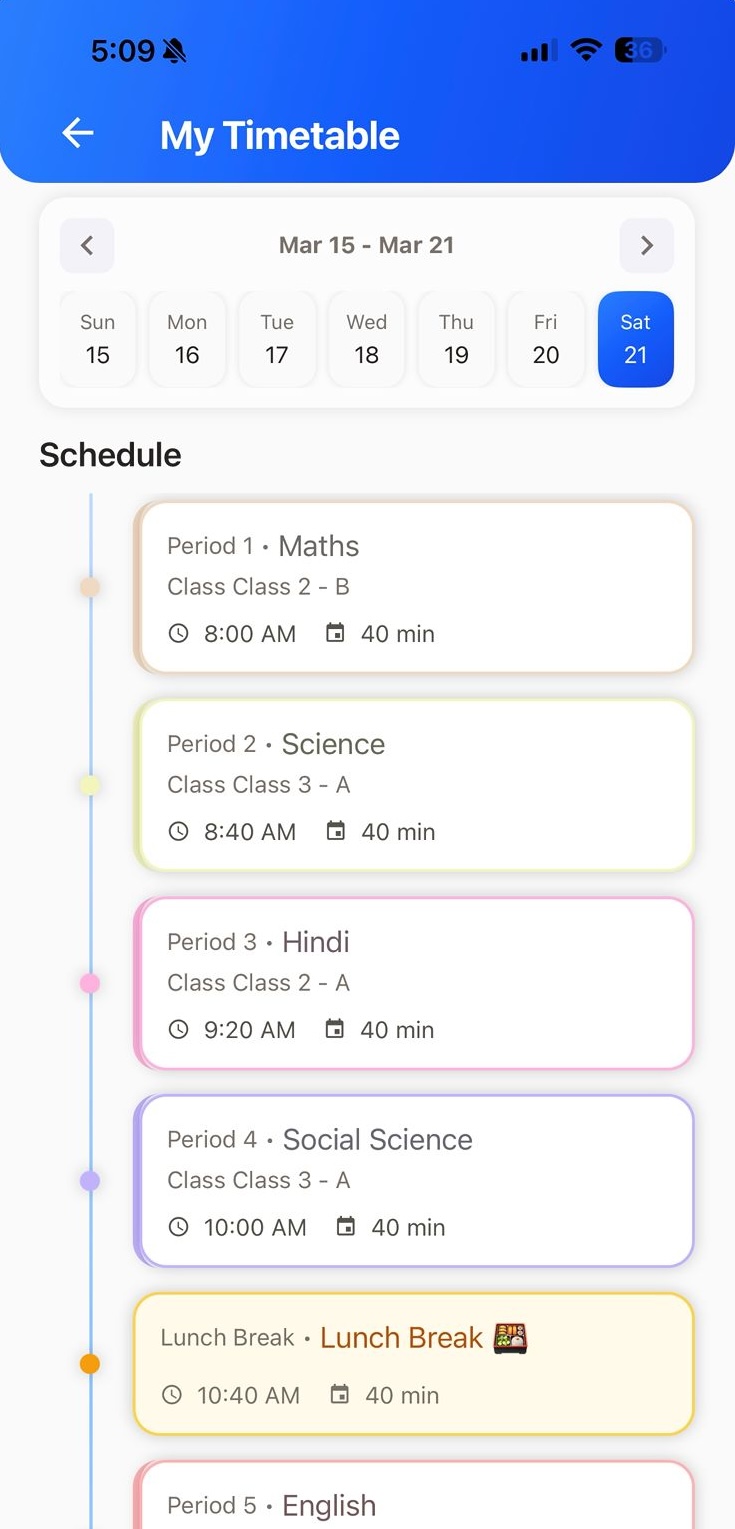The height and width of the screenshot is (1529, 735).
Task: Tap the calendar icon on Social Science card
Action: pos(345,1226)
